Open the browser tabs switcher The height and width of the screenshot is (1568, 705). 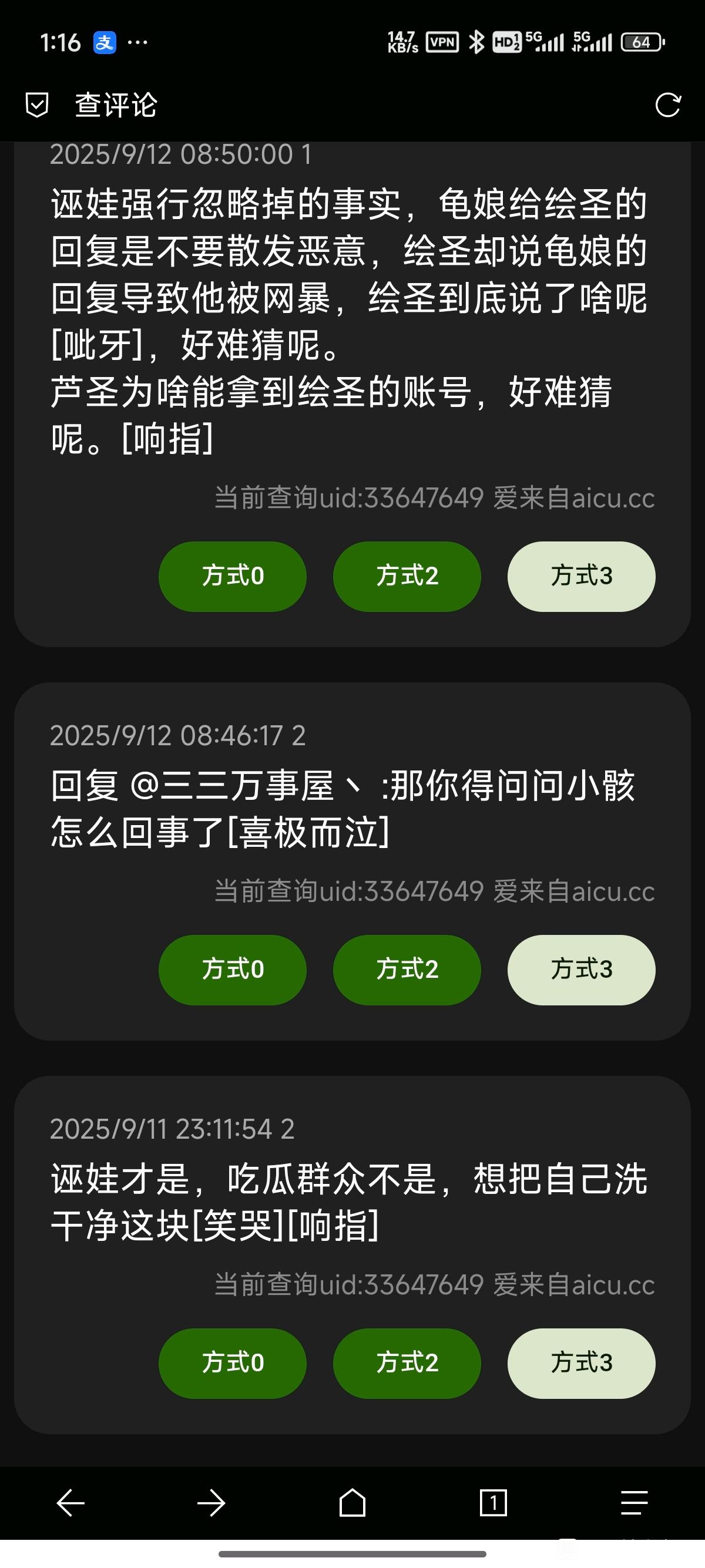tap(493, 1503)
